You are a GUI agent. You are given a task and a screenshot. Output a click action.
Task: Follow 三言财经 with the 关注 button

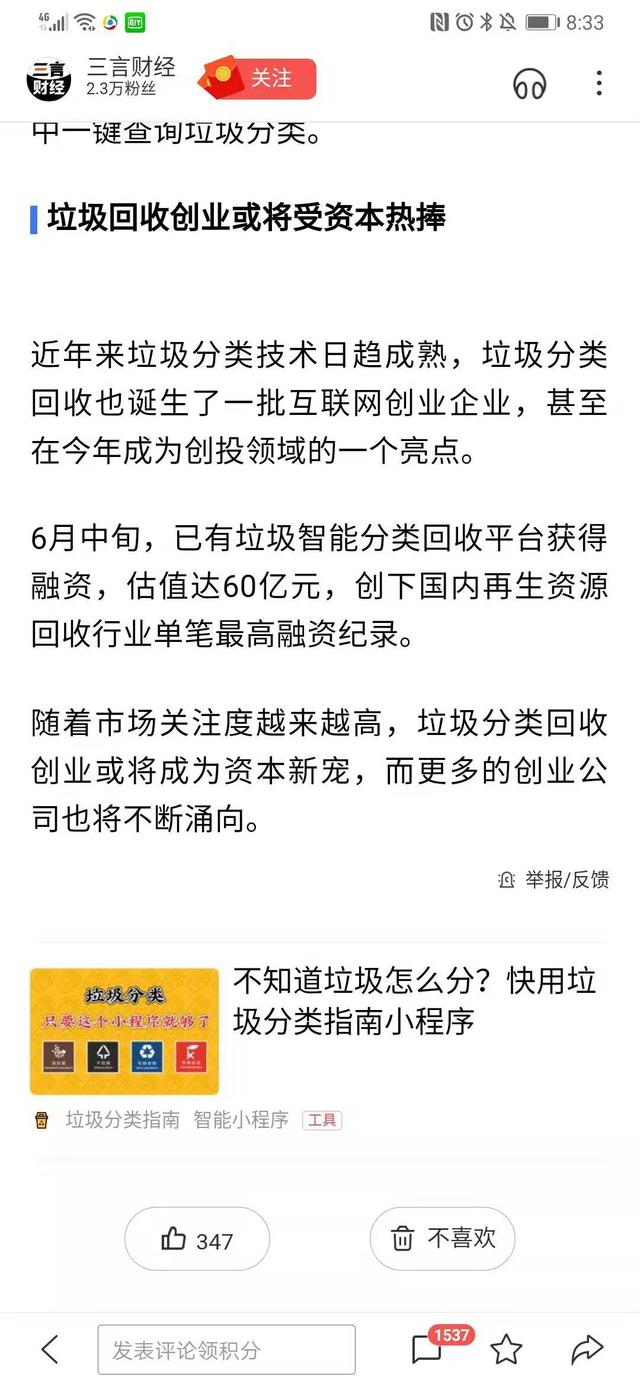[259, 79]
